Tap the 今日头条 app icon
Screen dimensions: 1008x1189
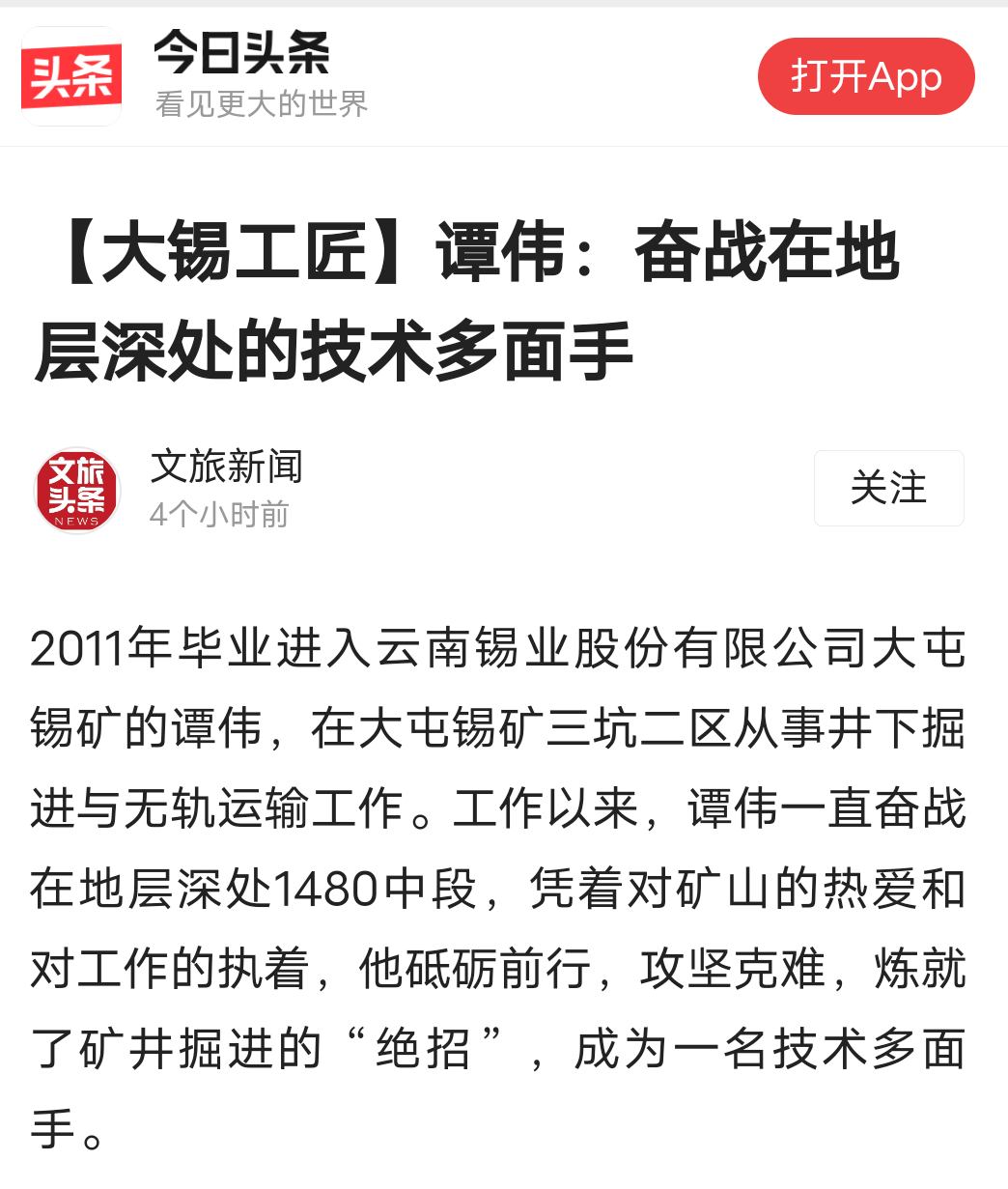click(x=71, y=76)
